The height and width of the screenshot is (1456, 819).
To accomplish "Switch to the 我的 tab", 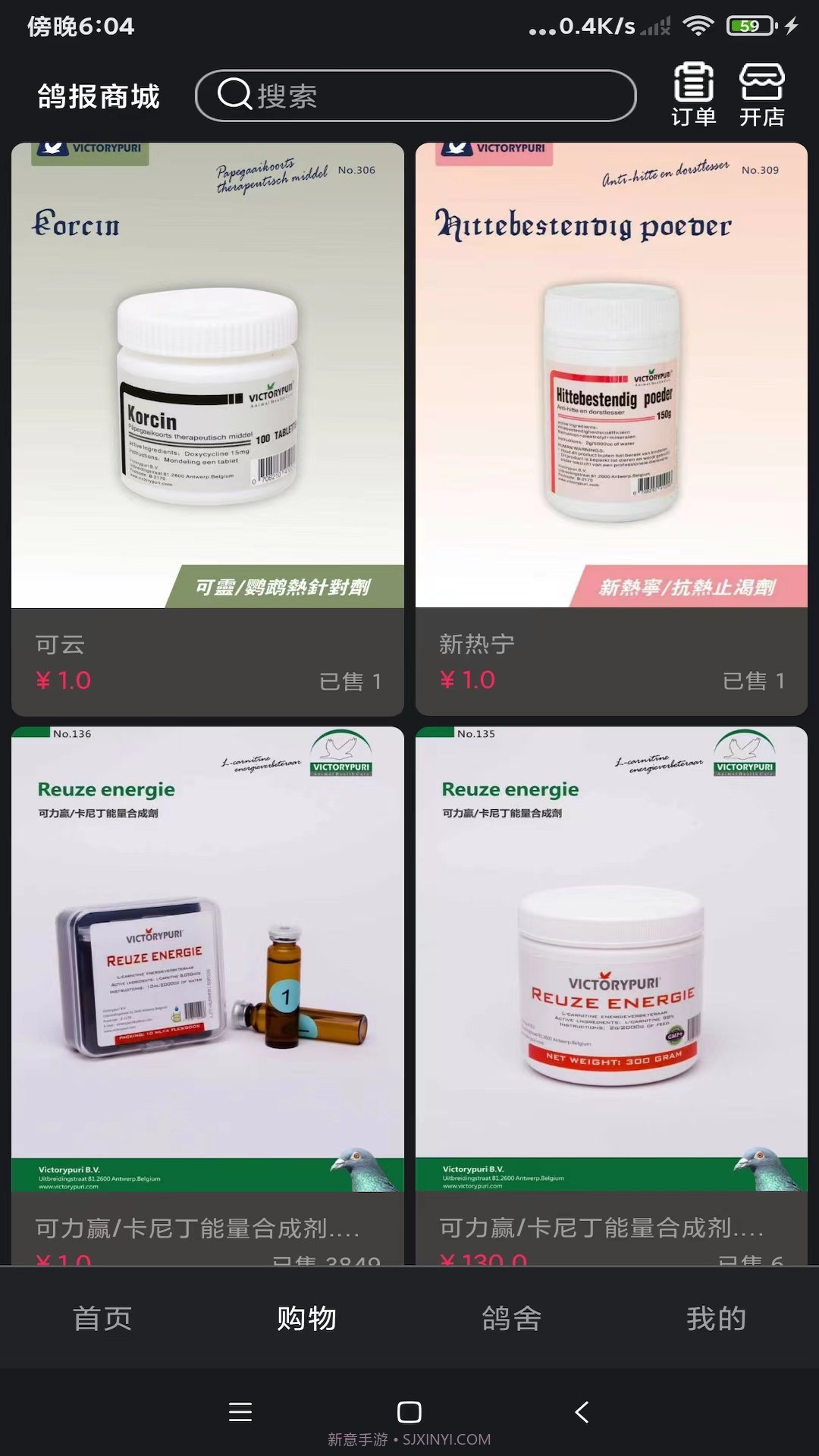I will tap(717, 1318).
